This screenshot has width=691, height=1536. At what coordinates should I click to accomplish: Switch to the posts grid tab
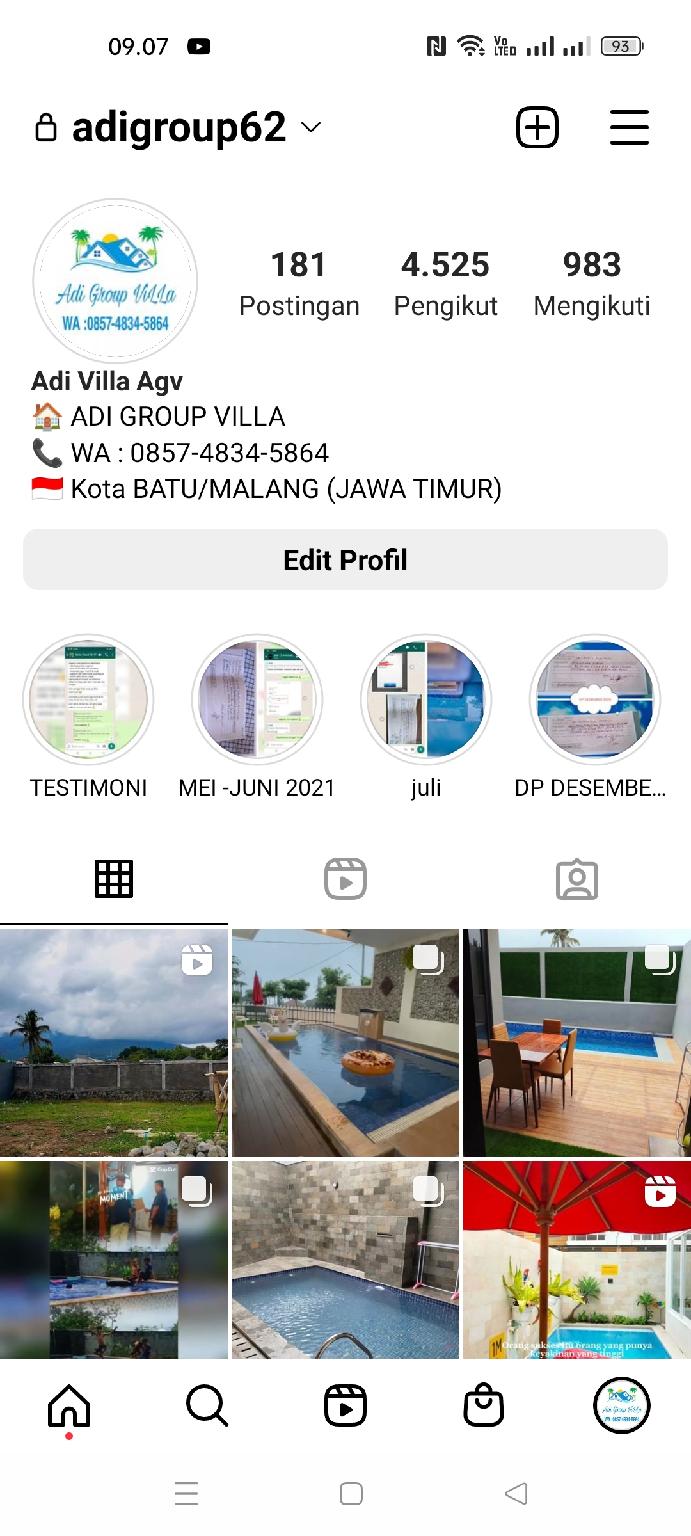pos(114,879)
